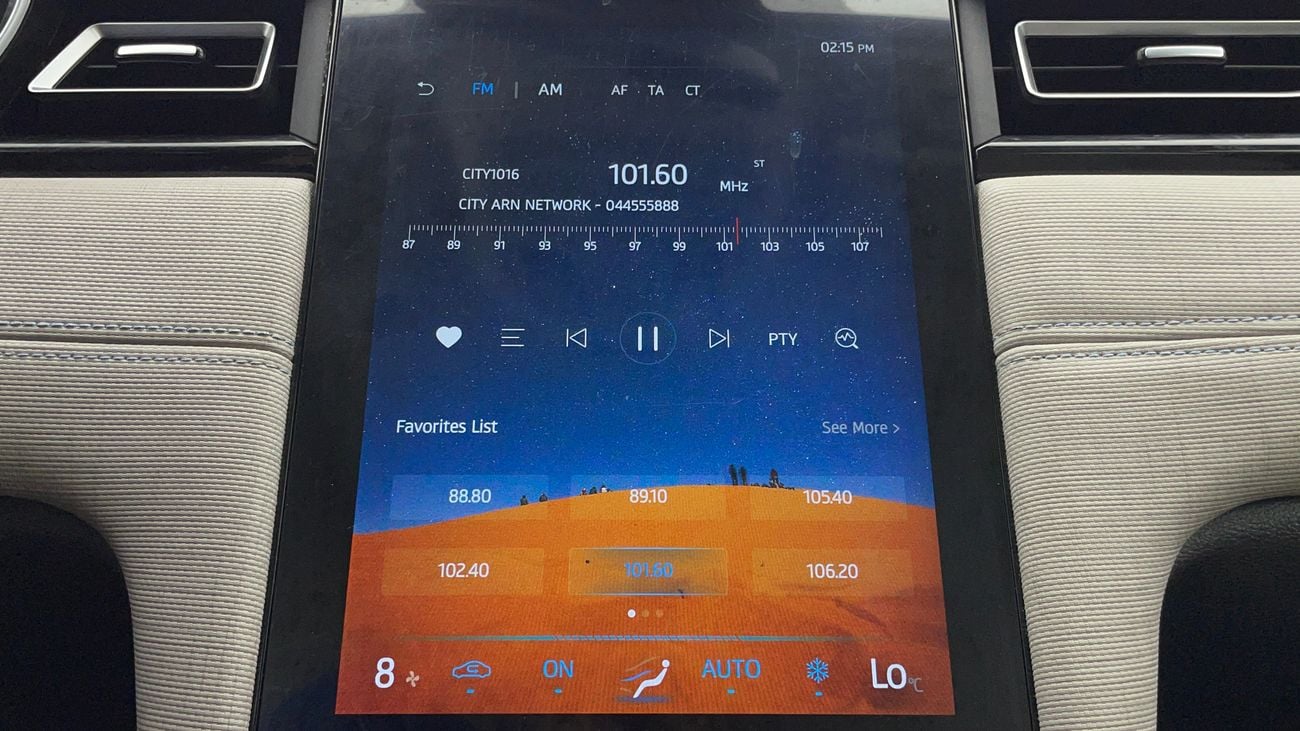Scan for stations with the search icon

[x=846, y=338]
